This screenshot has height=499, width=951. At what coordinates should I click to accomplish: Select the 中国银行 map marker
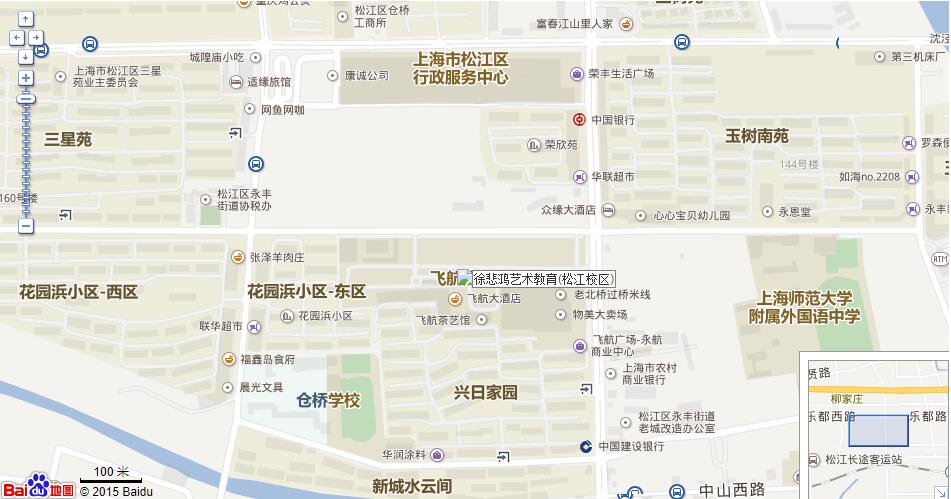pos(578,119)
